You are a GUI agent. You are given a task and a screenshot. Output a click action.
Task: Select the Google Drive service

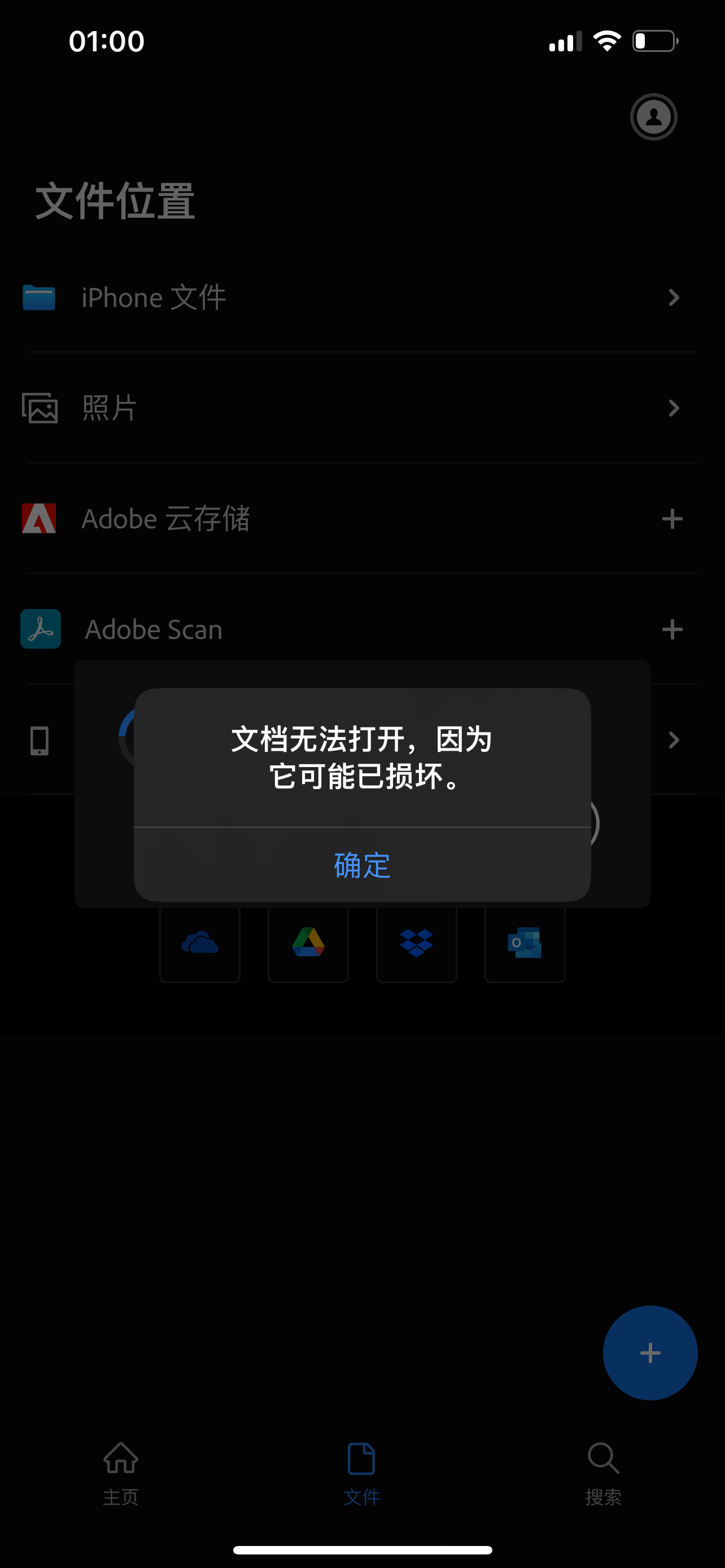308,944
